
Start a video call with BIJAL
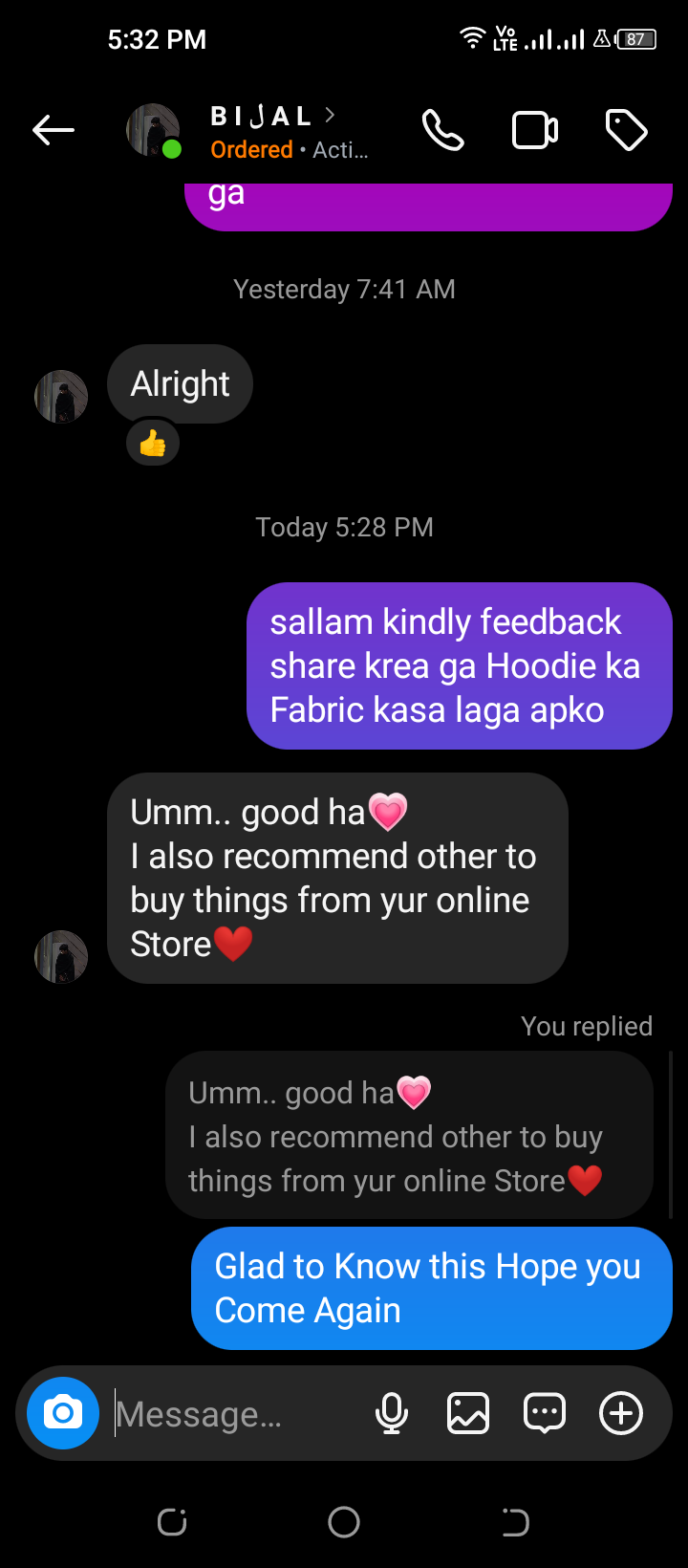pyautogui.click(x=535, y=130)
